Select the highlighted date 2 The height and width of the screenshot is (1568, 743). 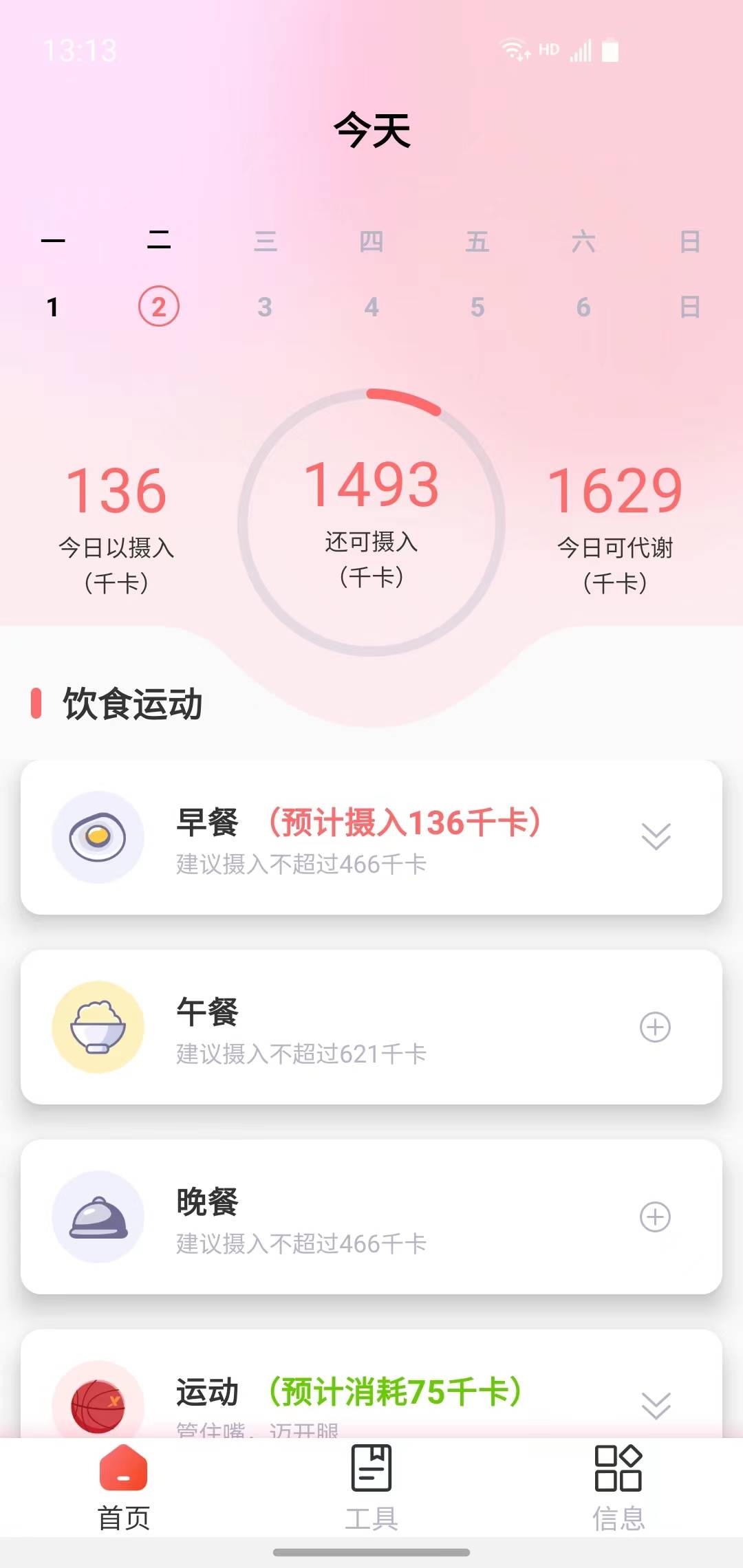[x=159, y=307]
